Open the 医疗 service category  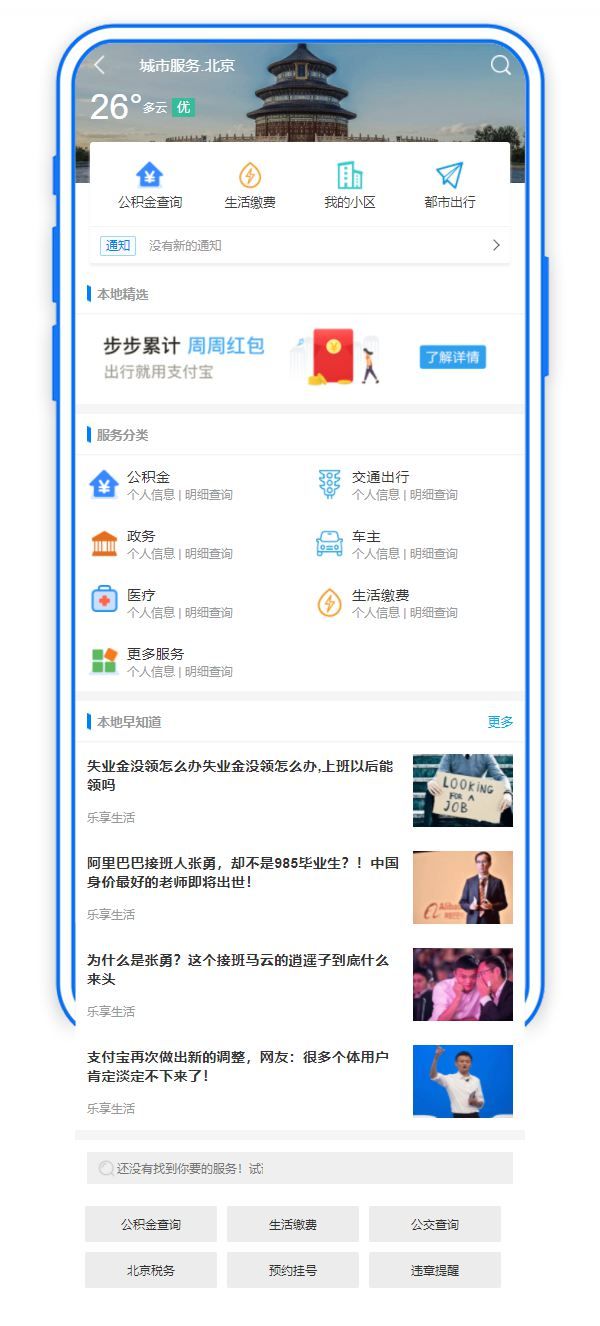point(140,603)
